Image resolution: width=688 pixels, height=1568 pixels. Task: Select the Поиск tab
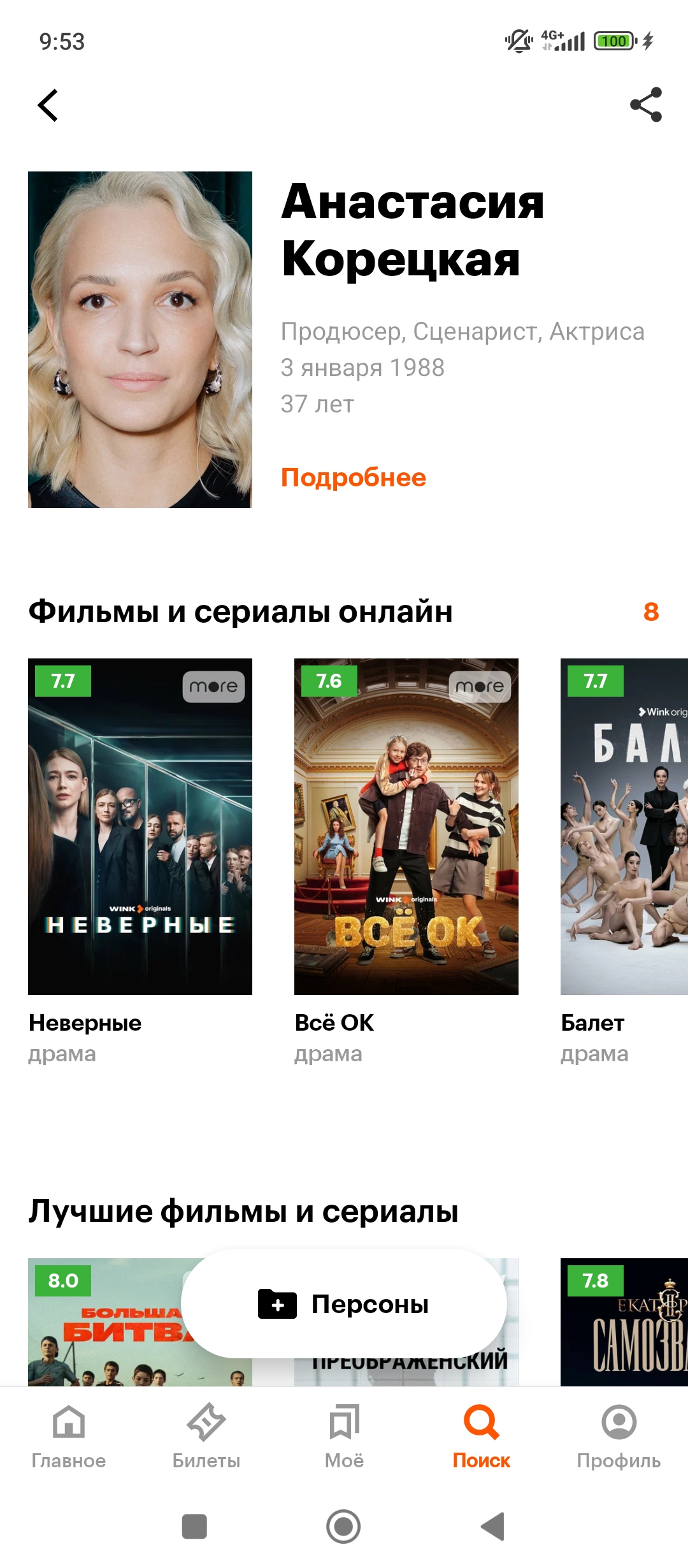(482, 1437)
